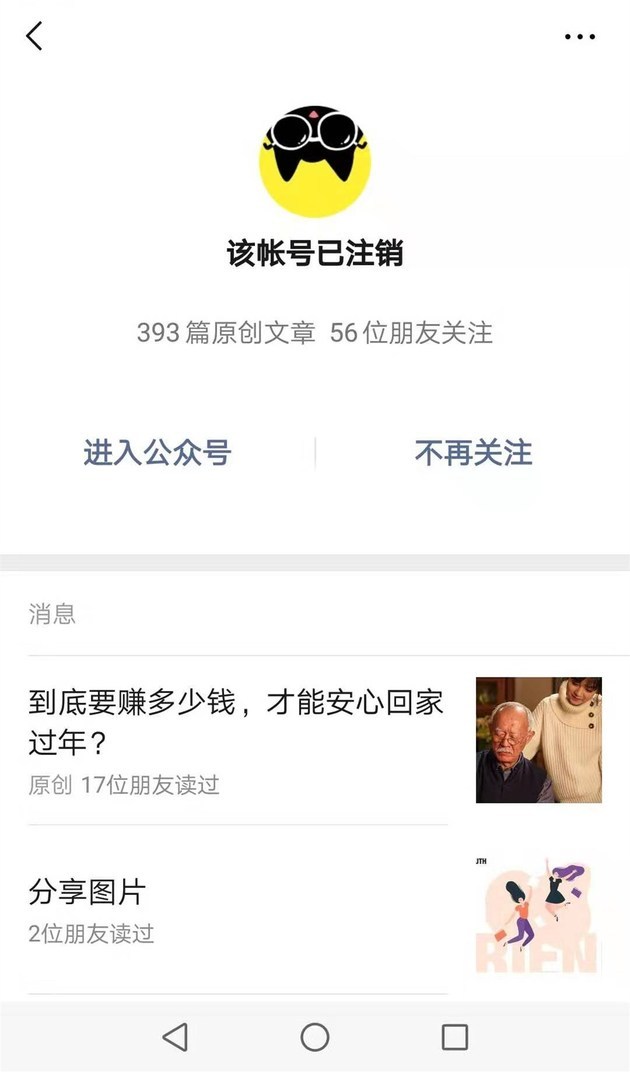
Task: Tap 进入公众号 to enter the account
Action: (x=157, y=453)
